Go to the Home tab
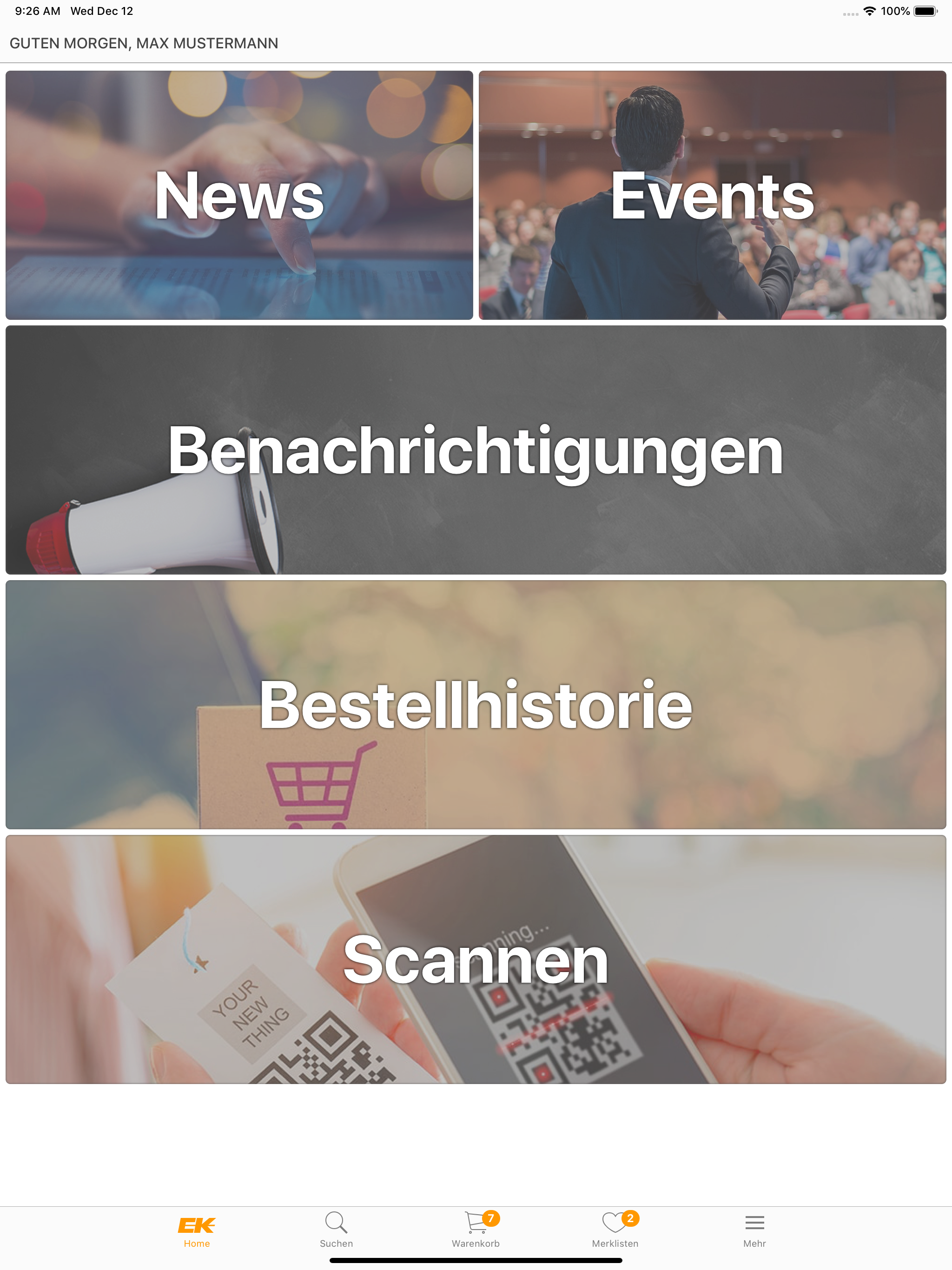Viewport: 952px width, 1270px height. pos(197,1231)
